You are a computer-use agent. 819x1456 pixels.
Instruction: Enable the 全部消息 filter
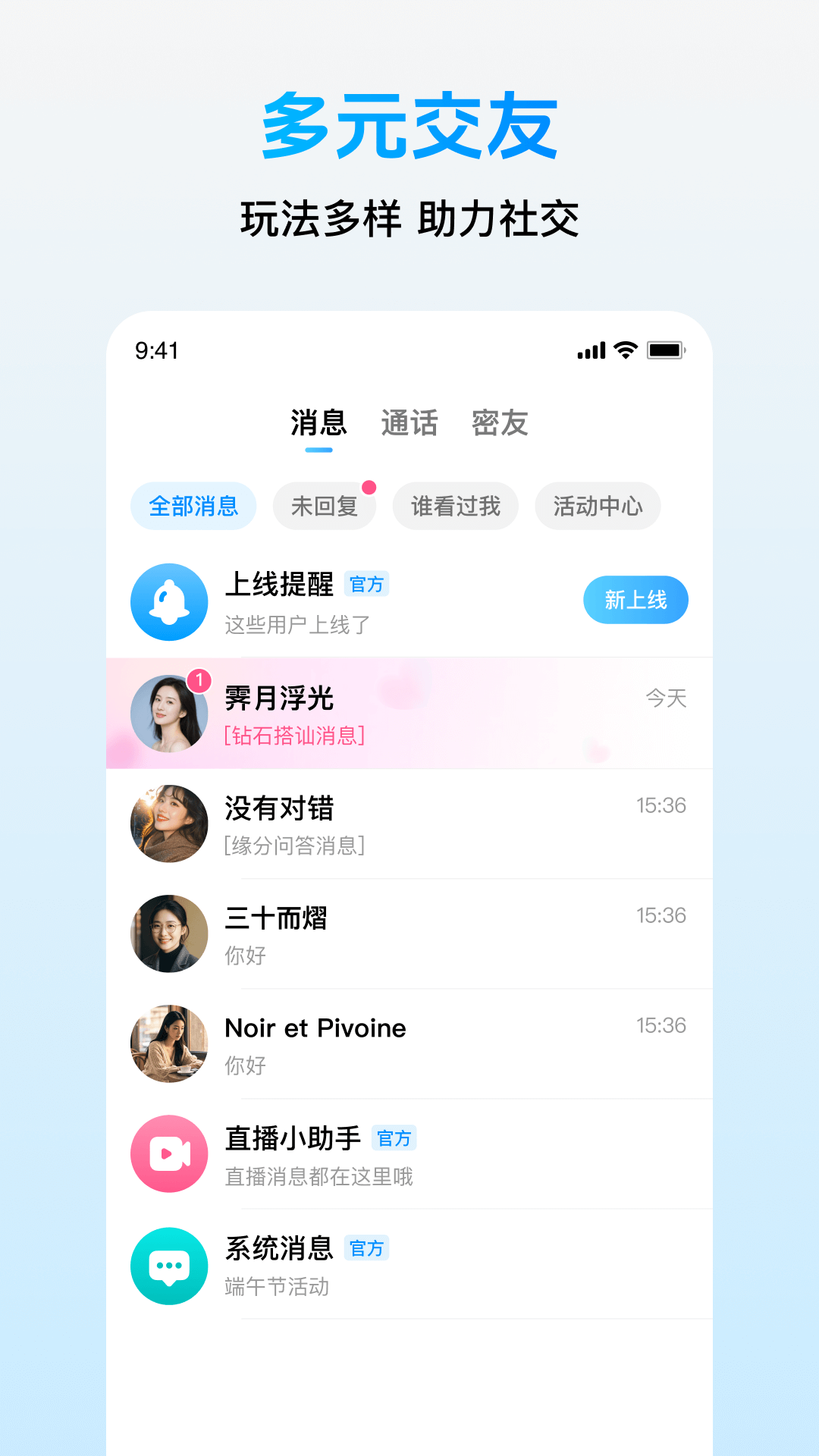pyautogui.click(x=193, y=506)
